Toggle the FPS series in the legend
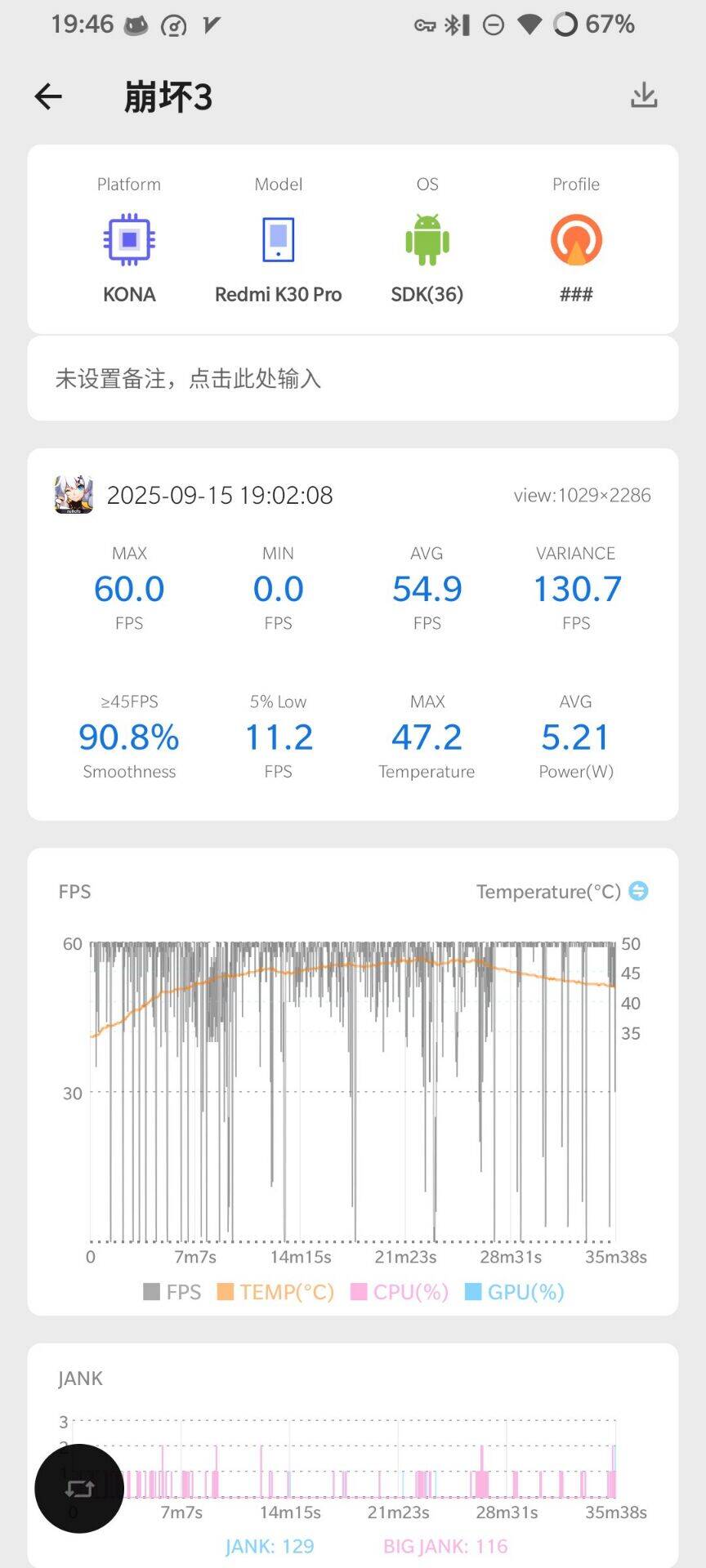 (x=172, y=1292)
